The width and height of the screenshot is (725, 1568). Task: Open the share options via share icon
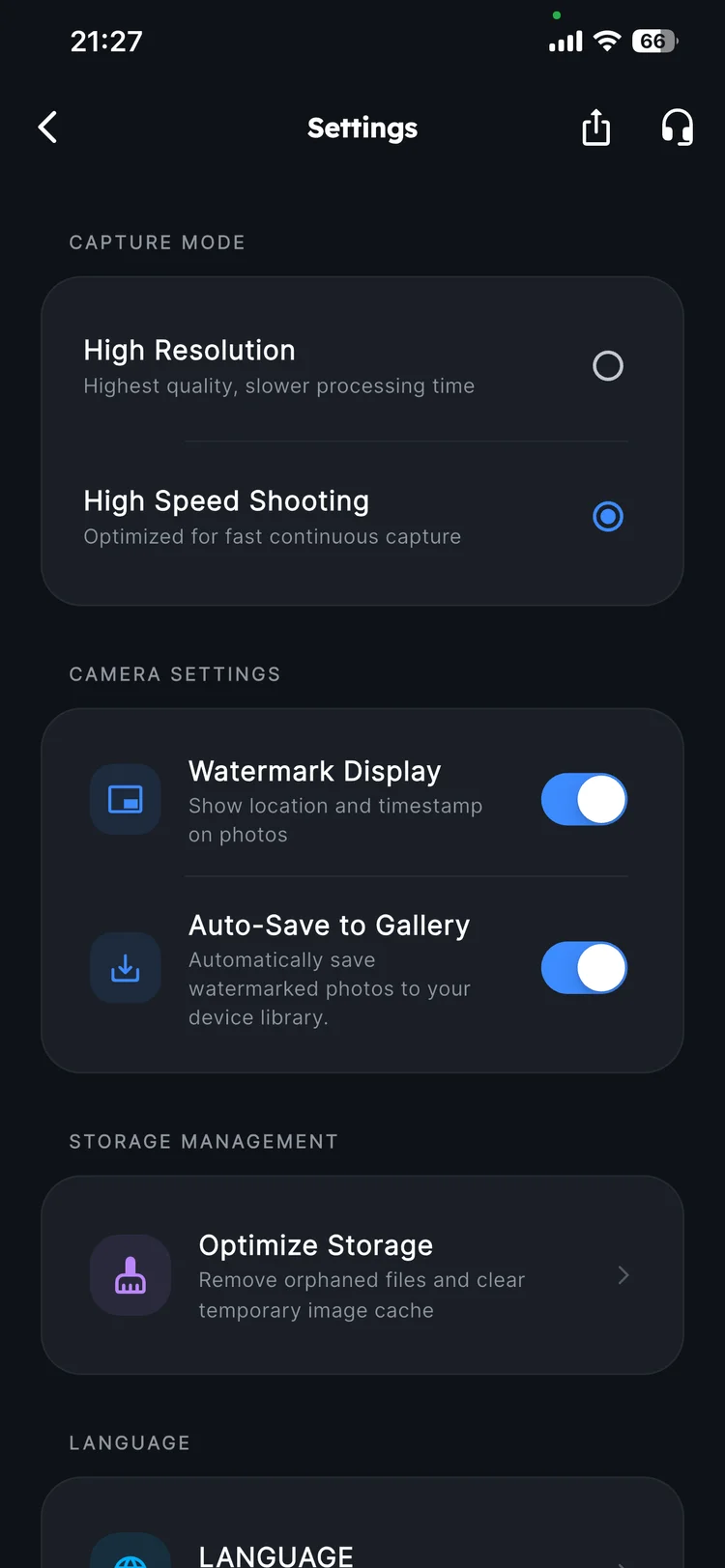(x=595, y=127)
